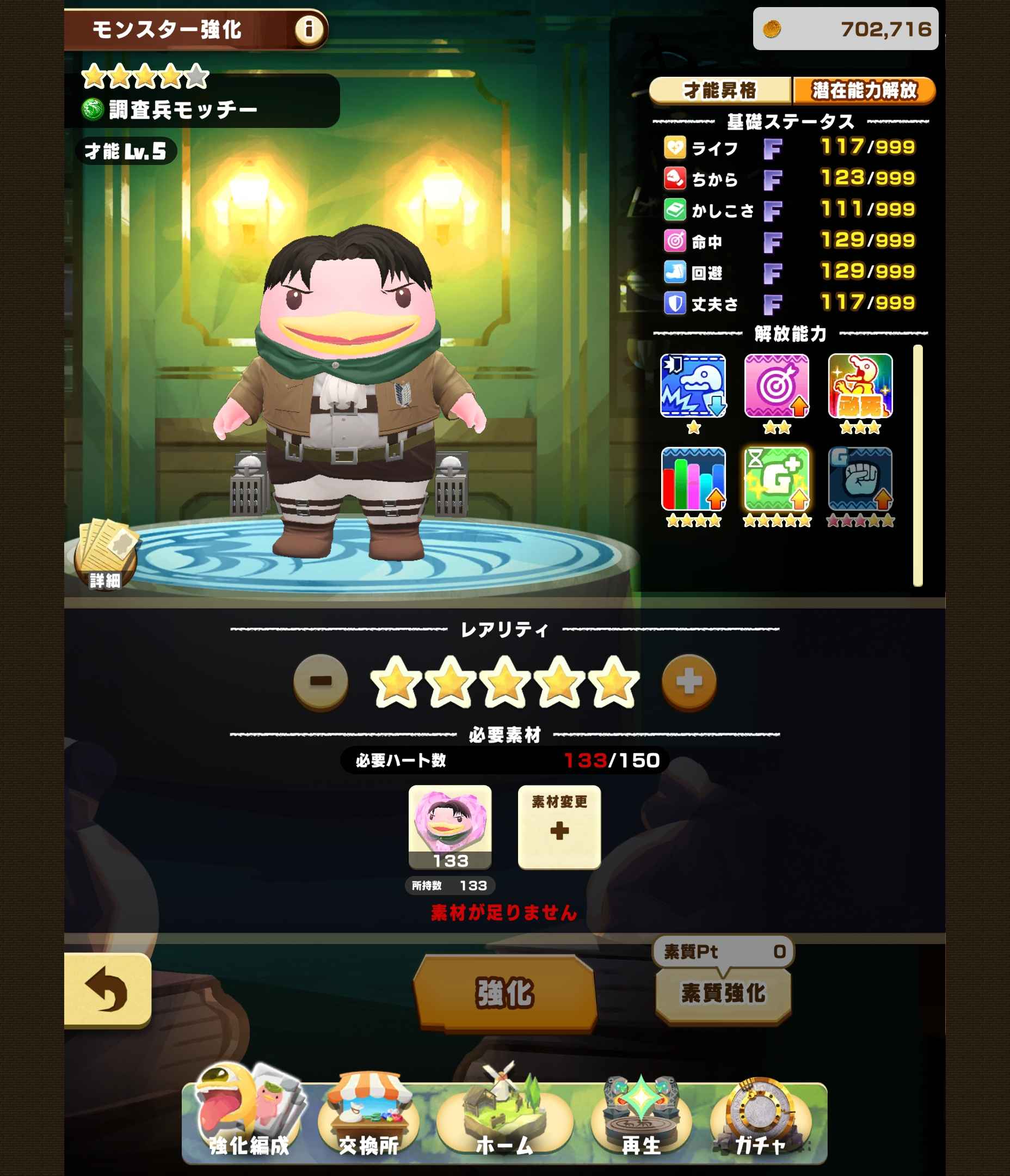Return to ホーム home
Viewport: 1010px width, 1176px height.
[x=504, y=1118]
